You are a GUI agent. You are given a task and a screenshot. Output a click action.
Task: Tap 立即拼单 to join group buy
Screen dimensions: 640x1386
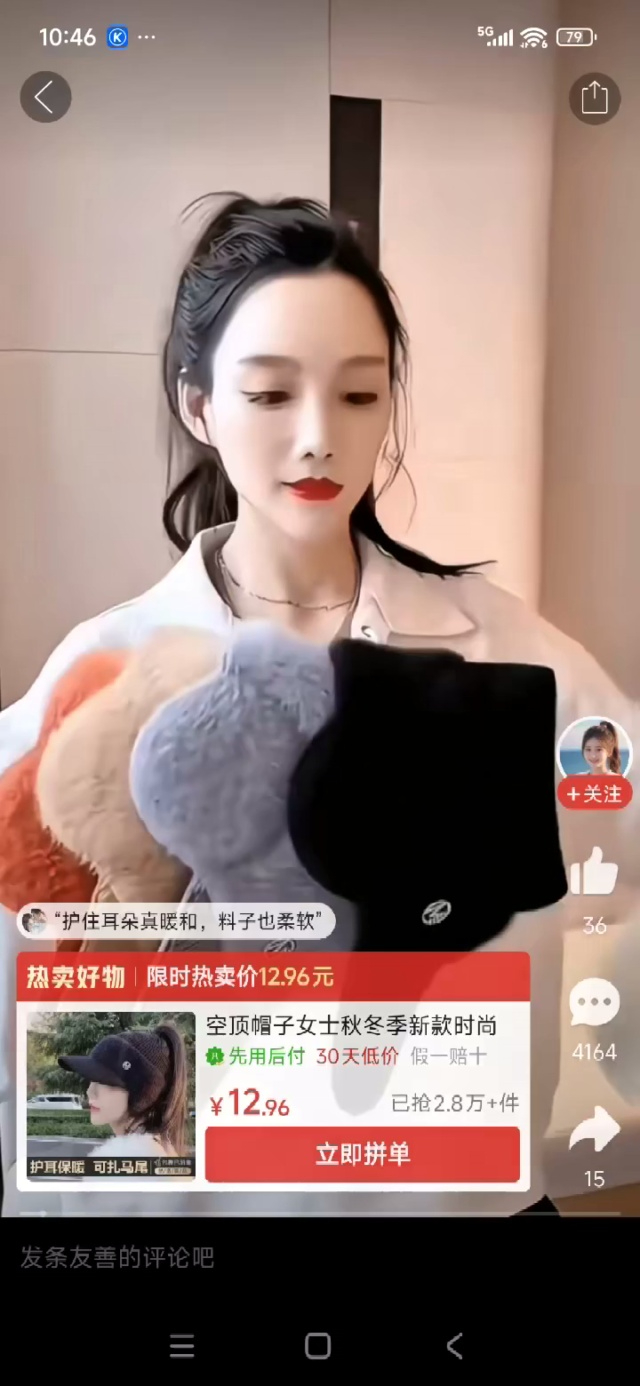coord(362,1154)
